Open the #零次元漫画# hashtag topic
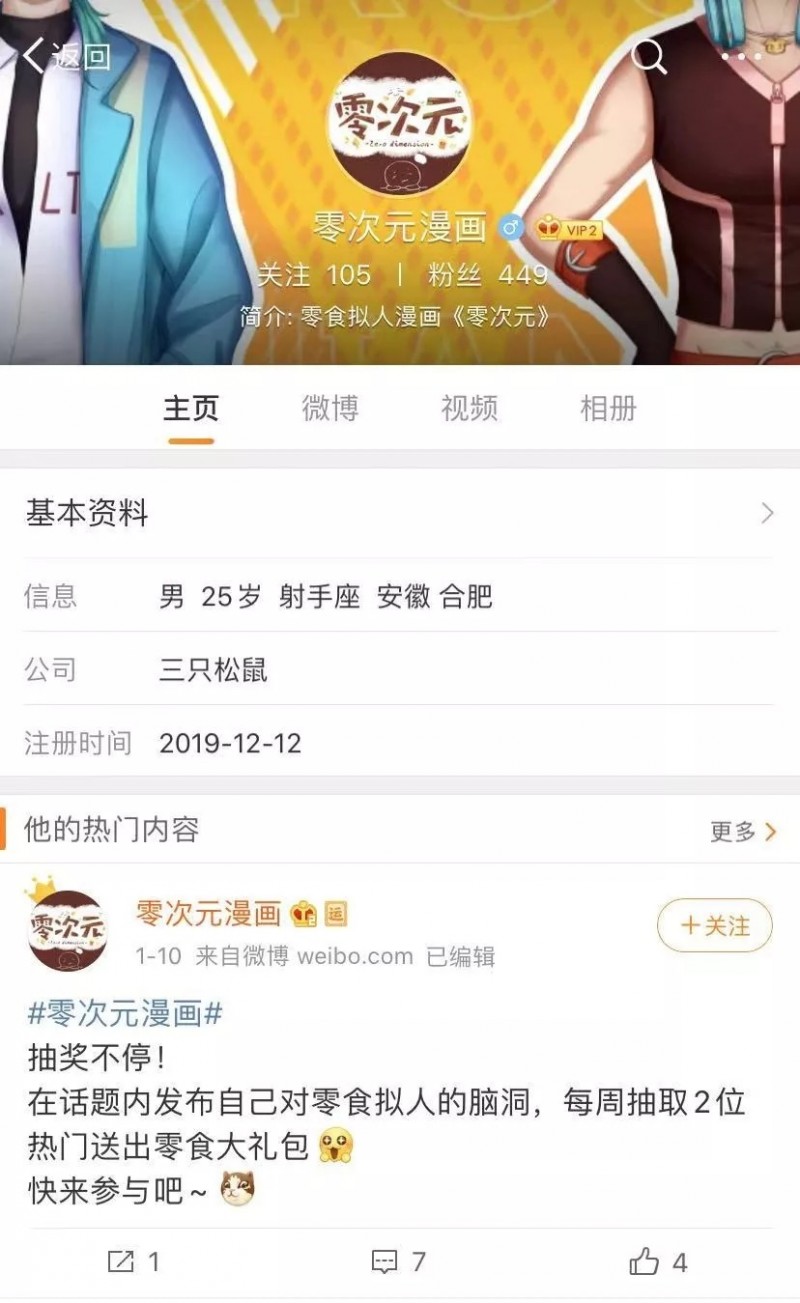The height and width of the screenshot is (1303, 800). click(125, 1014)
